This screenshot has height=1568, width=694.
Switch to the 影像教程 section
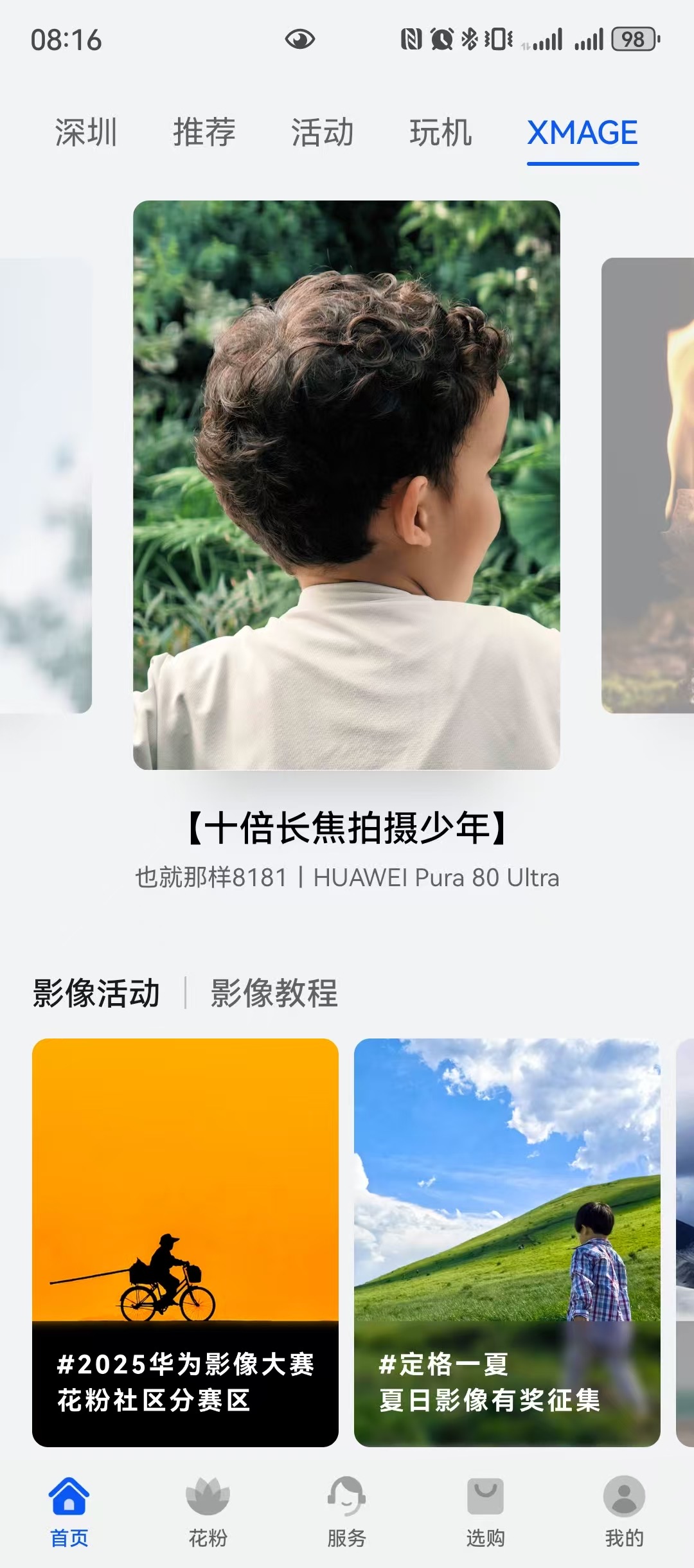click(x=274, y=993)
